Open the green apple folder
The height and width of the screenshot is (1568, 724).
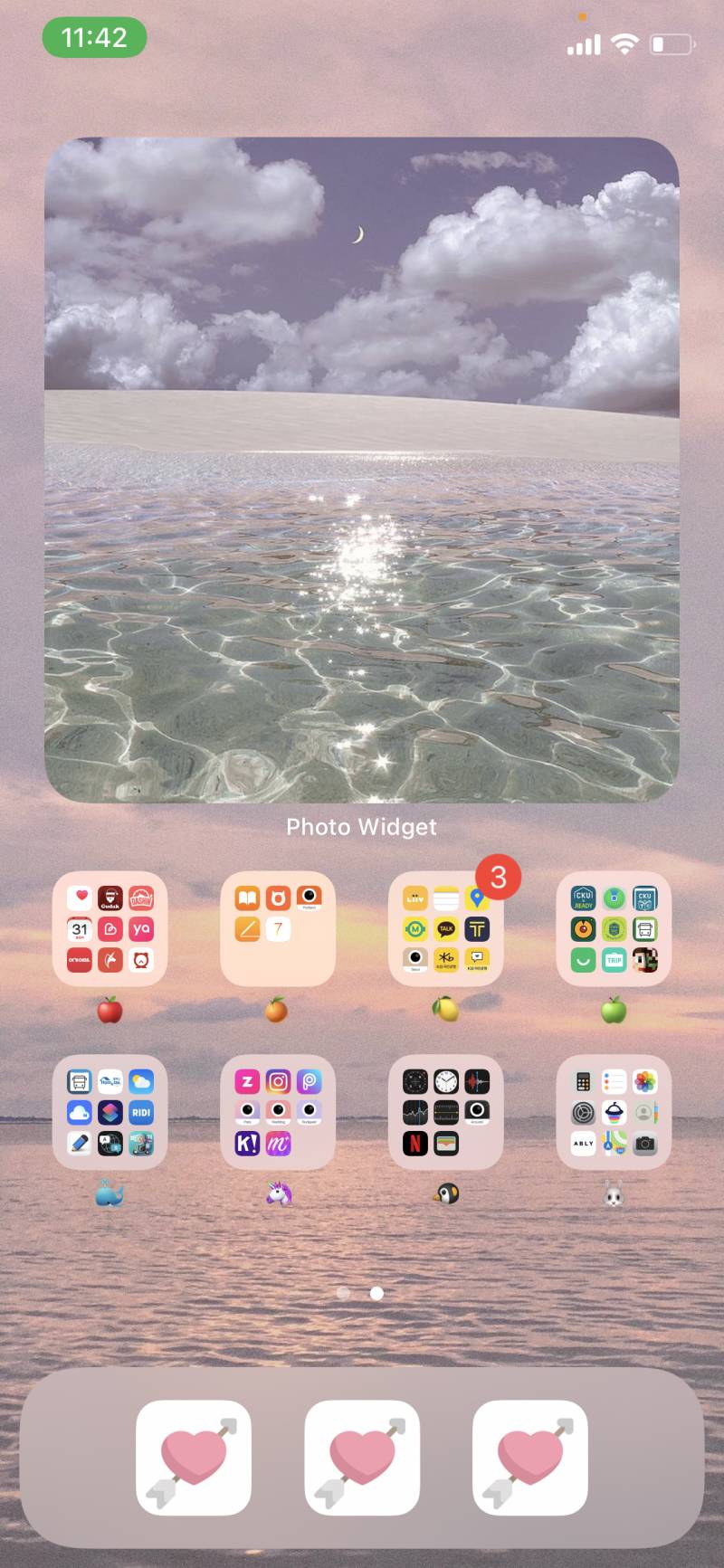(x=614, y=929)
